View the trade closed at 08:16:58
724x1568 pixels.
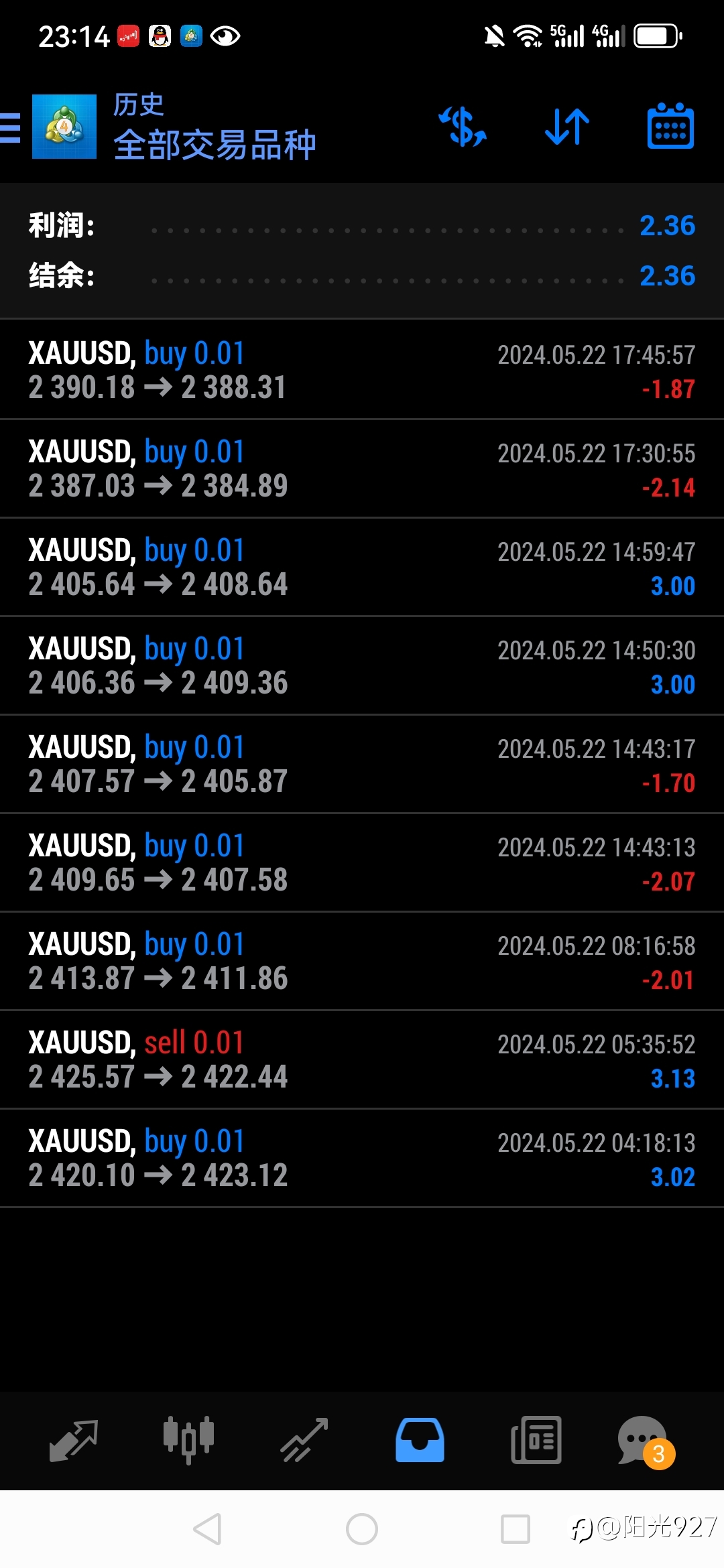362,962
